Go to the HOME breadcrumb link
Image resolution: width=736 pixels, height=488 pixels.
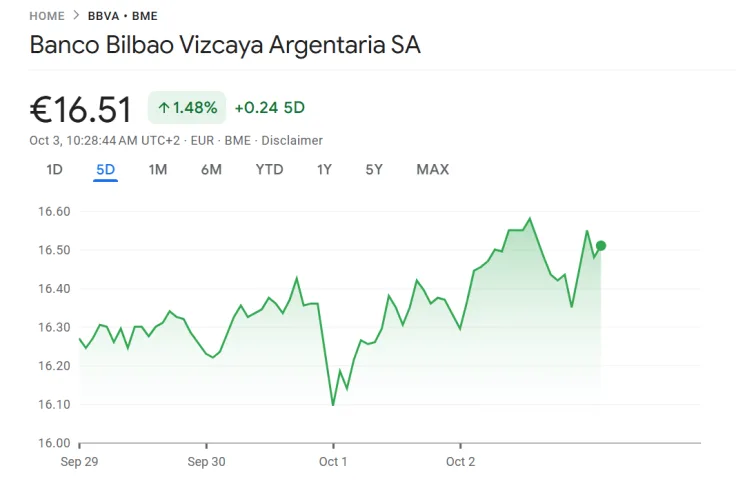pos(47,16)
